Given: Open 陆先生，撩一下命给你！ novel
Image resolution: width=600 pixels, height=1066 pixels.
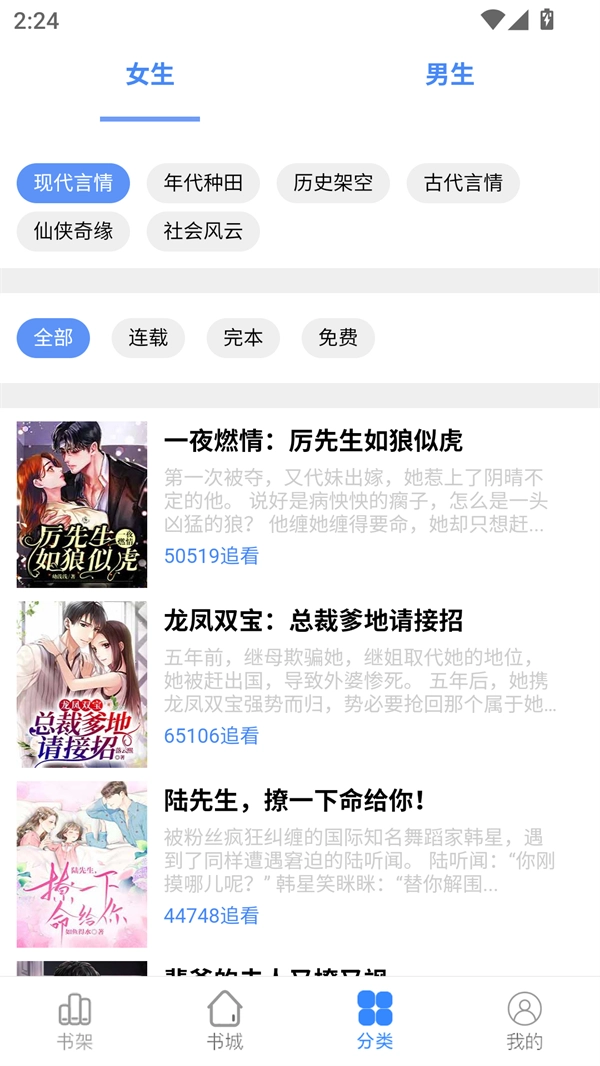Looking at the screenshot, I should 296,801.
